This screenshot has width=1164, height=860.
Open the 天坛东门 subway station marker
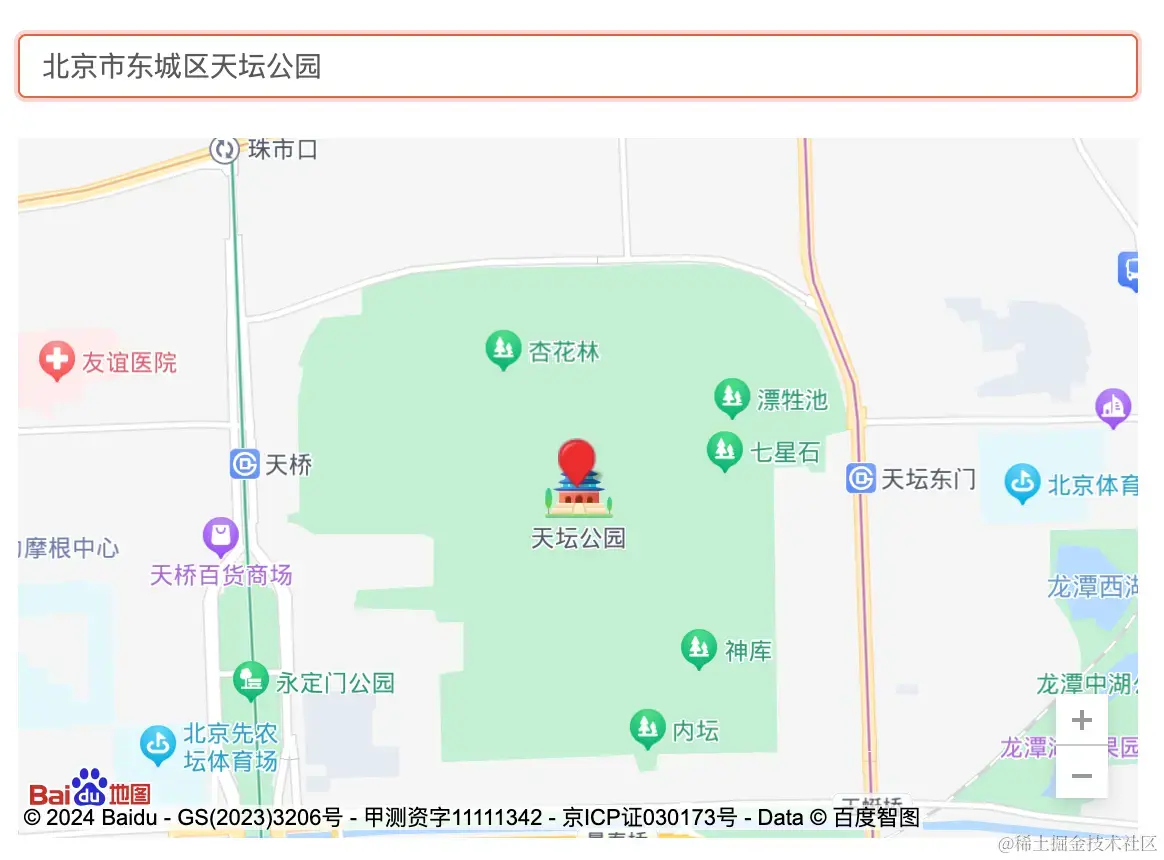(860, 479)
